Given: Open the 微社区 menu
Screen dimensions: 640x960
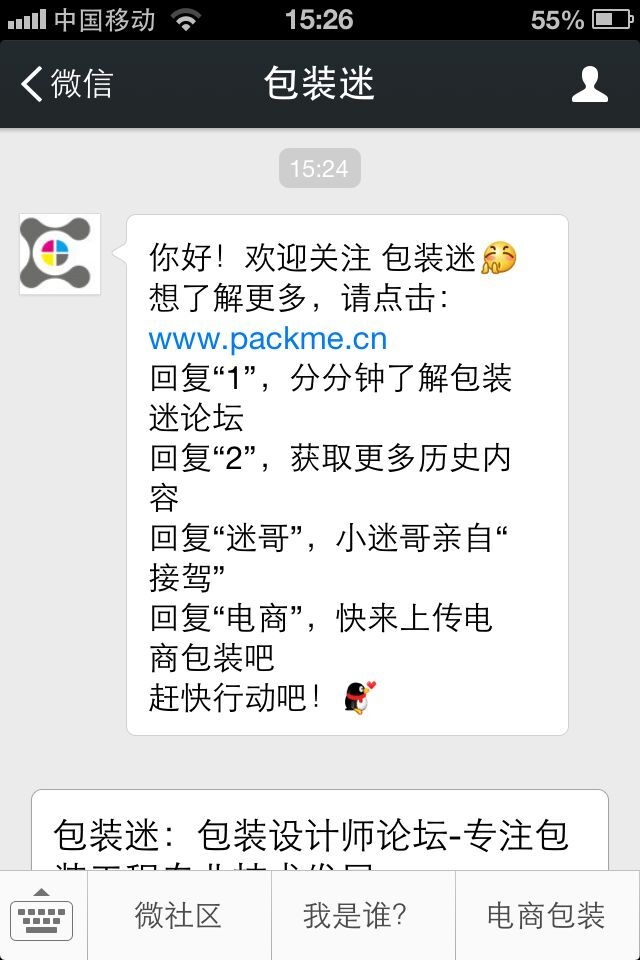Looking at the screenshot, I should click(178, 915).
